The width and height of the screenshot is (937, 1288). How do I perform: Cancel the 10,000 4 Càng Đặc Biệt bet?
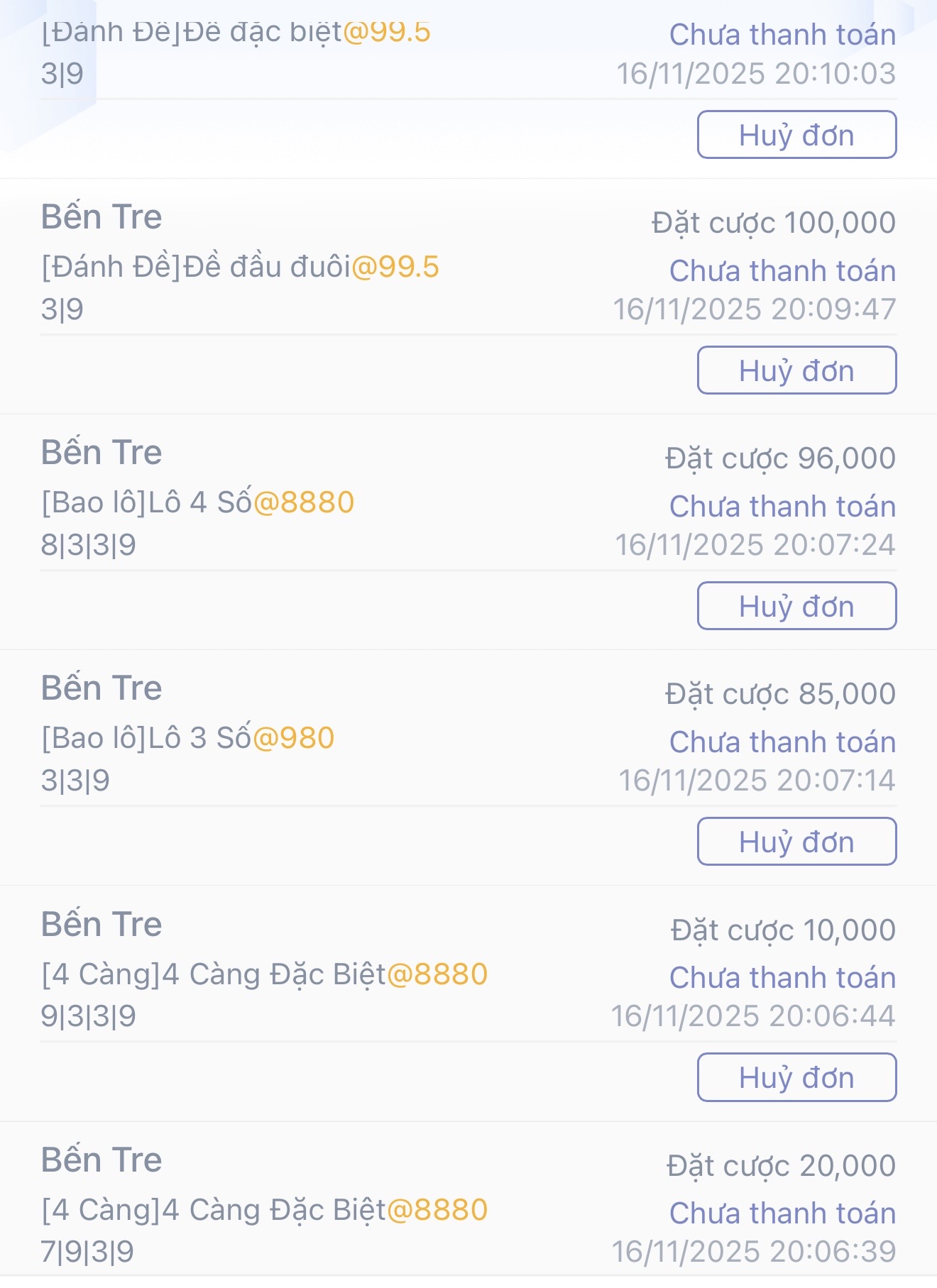[x=796, y=1077]
